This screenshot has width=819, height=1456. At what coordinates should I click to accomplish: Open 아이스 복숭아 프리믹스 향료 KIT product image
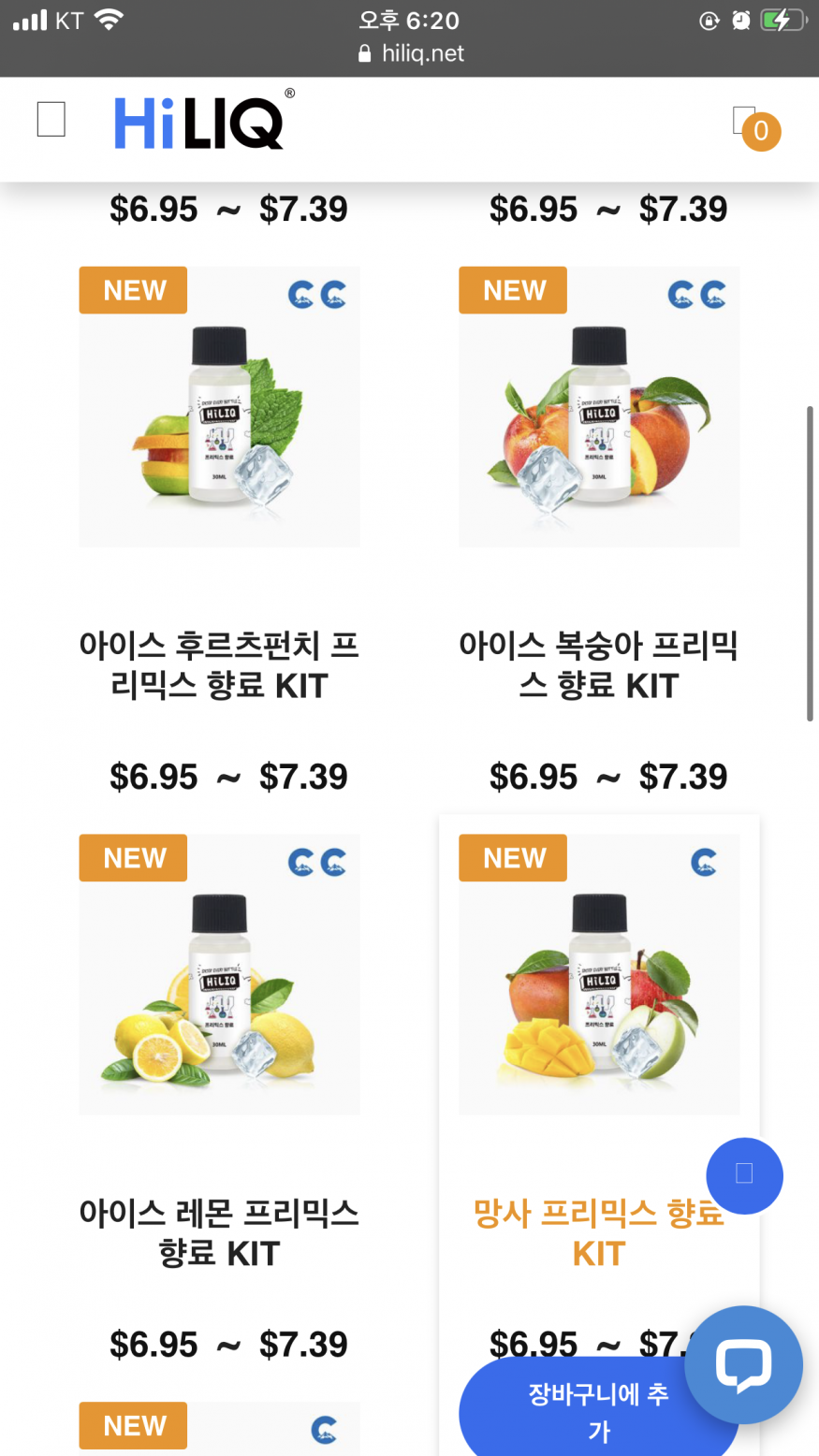599,407
